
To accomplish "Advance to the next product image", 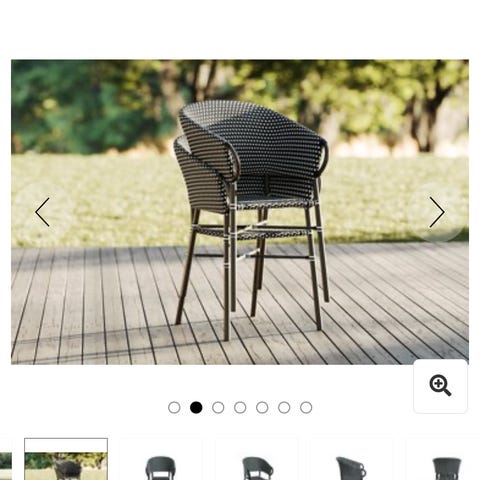I will pos(437,212).
